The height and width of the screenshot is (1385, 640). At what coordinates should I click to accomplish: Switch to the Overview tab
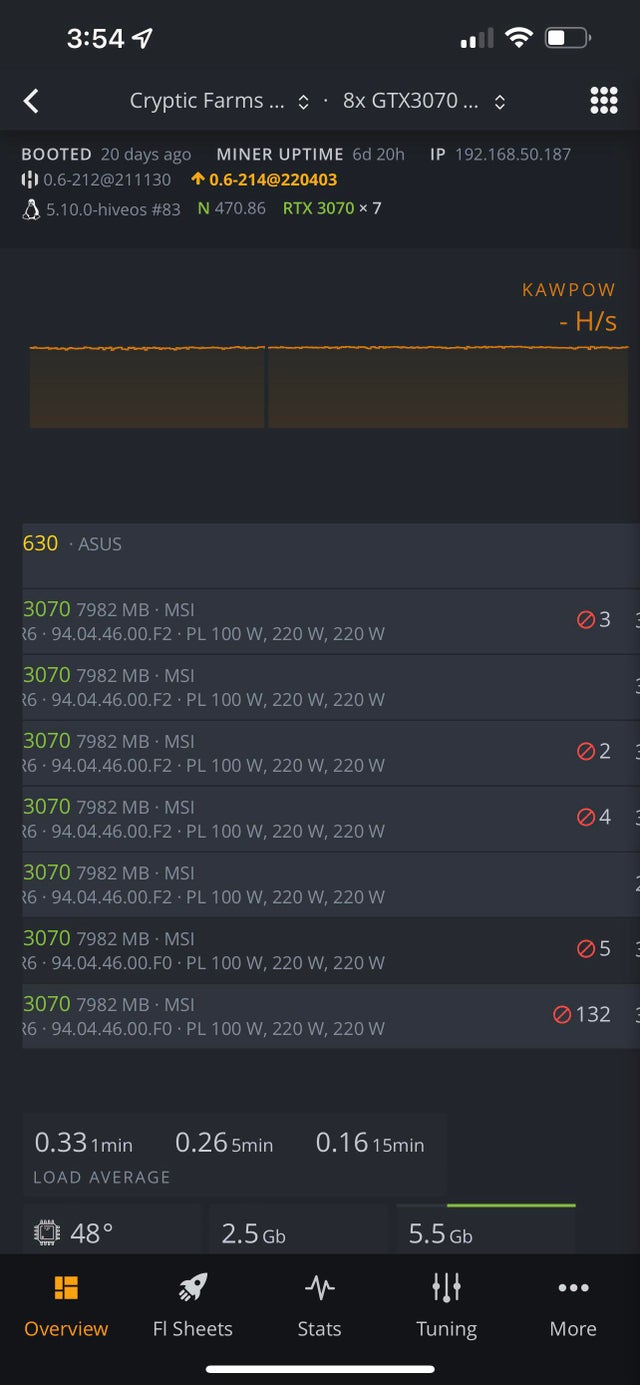point(66,1308)
